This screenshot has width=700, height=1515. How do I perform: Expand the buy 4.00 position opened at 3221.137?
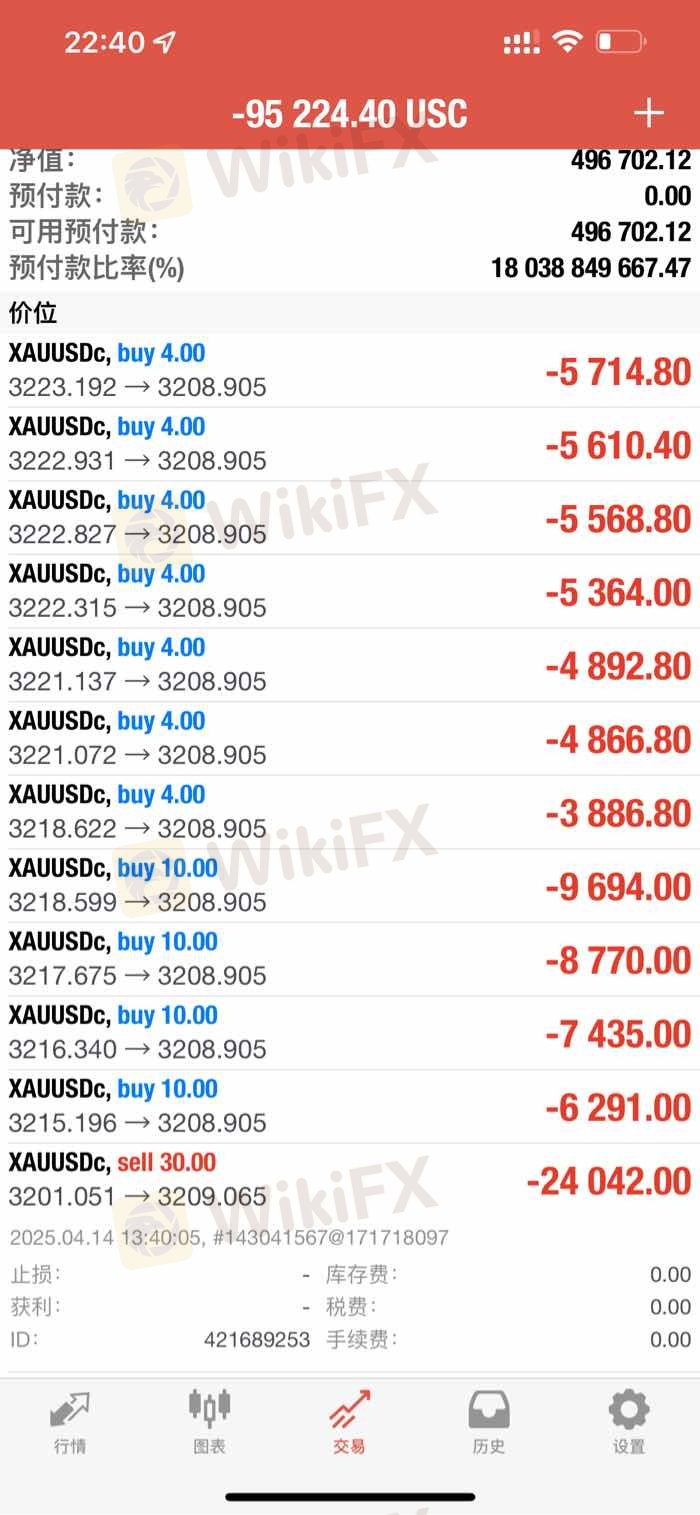(350, 665)
